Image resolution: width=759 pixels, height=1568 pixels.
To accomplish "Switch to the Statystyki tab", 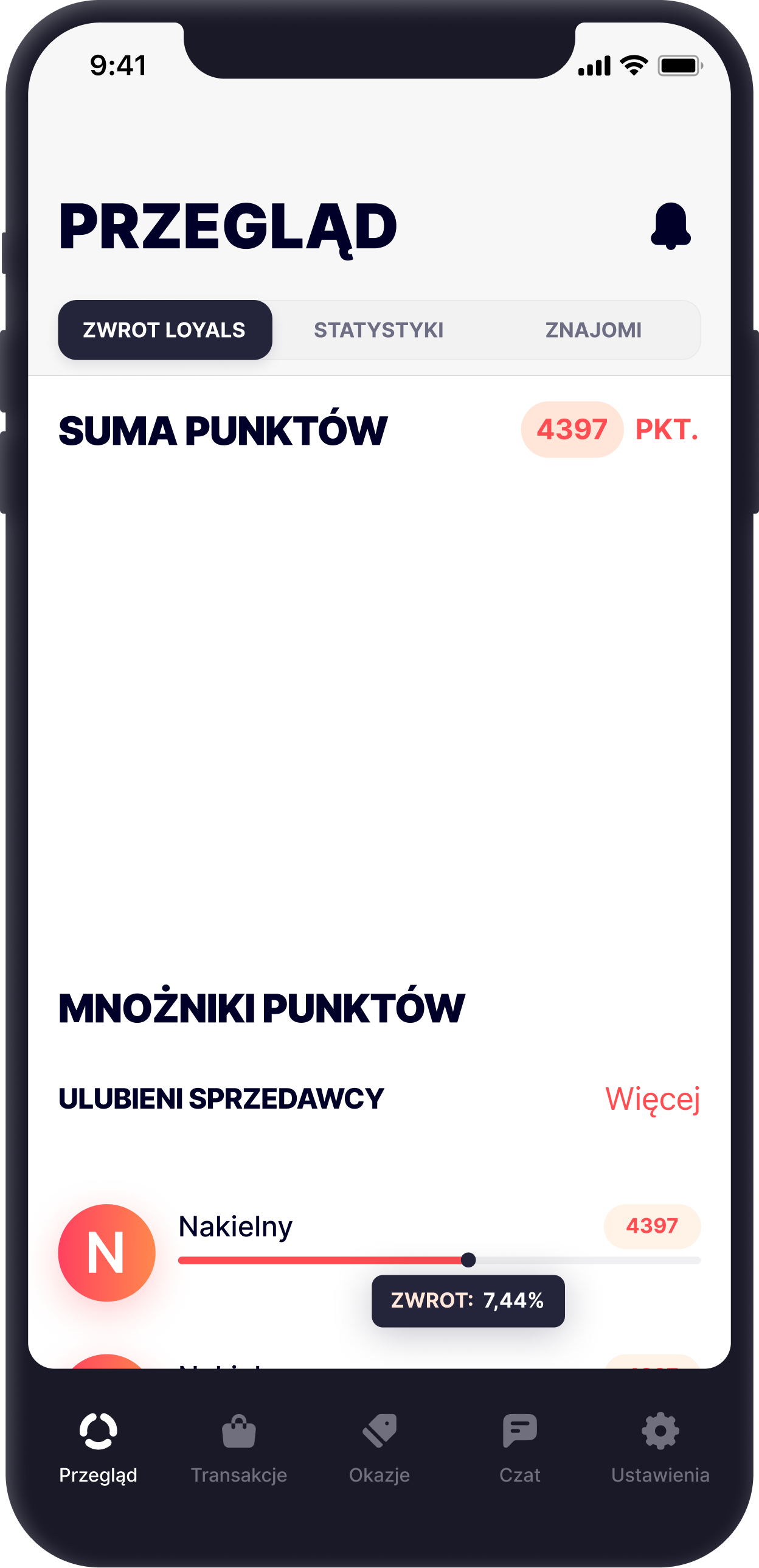I will click(x=378, y=330).
